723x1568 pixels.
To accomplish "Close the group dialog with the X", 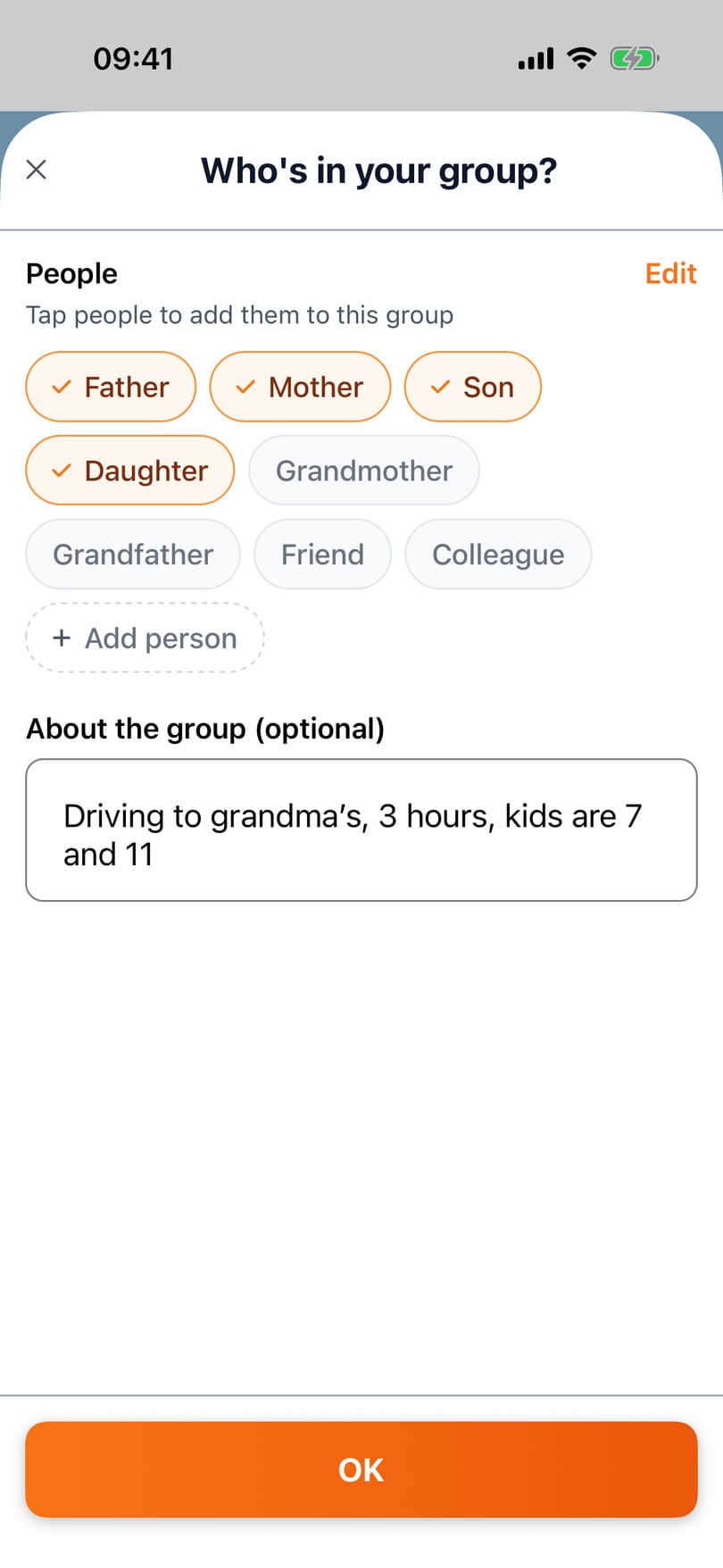I will pyautogui.click(x=37, y=170).
